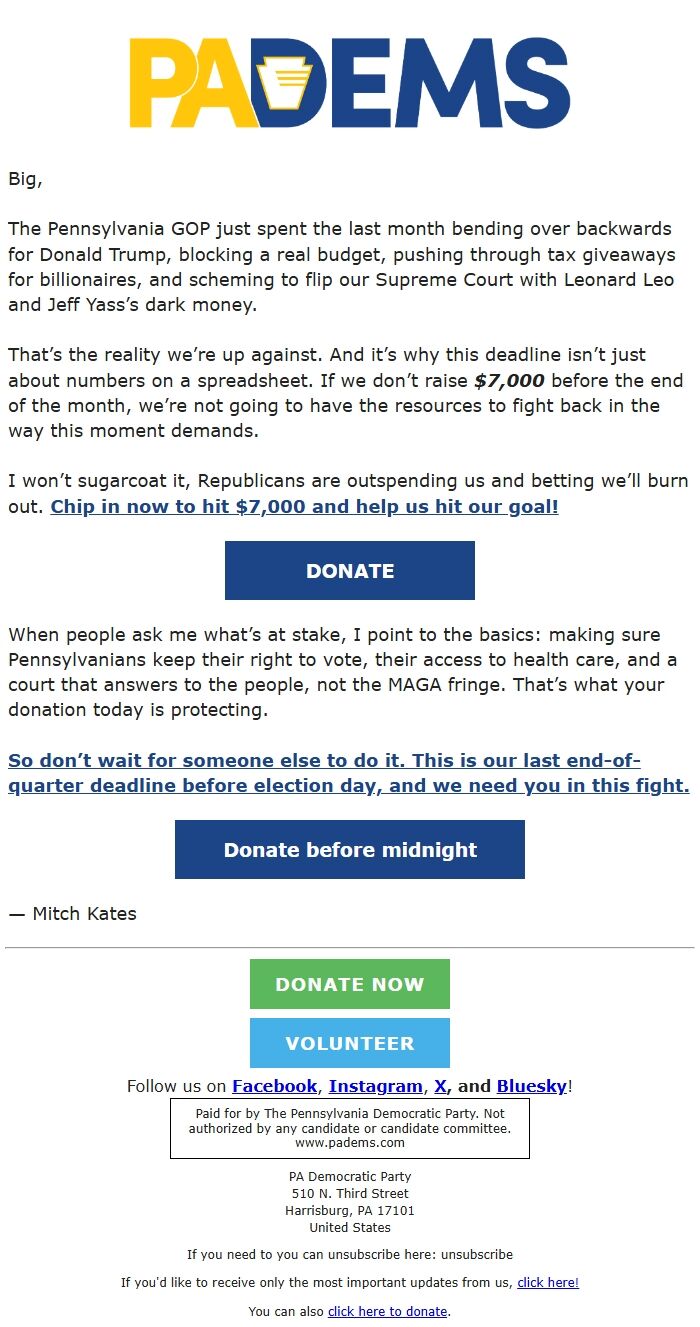Tap the green DONATE NOW button
The image size is (700, 1327).
(350, 984)
